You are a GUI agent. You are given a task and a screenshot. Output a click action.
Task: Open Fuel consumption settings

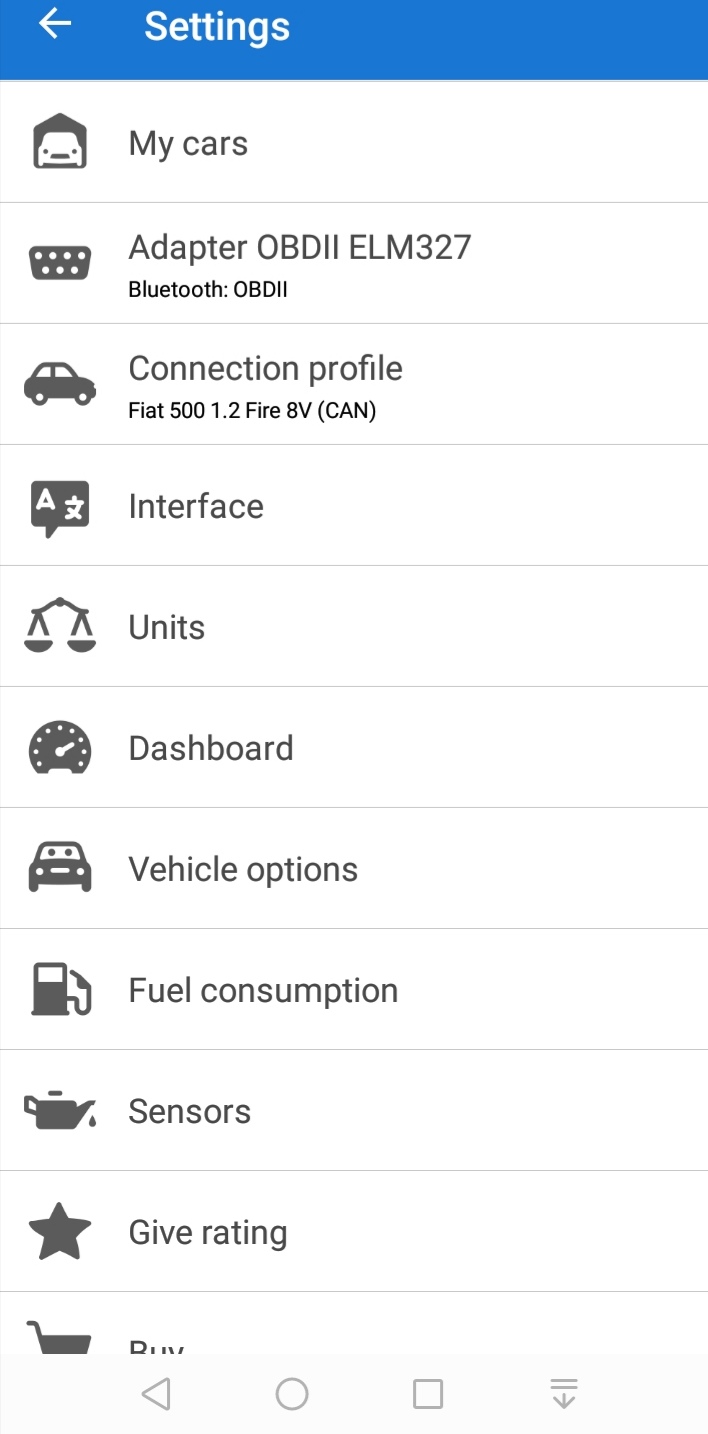pyautogui.click(x=354, y=989)
